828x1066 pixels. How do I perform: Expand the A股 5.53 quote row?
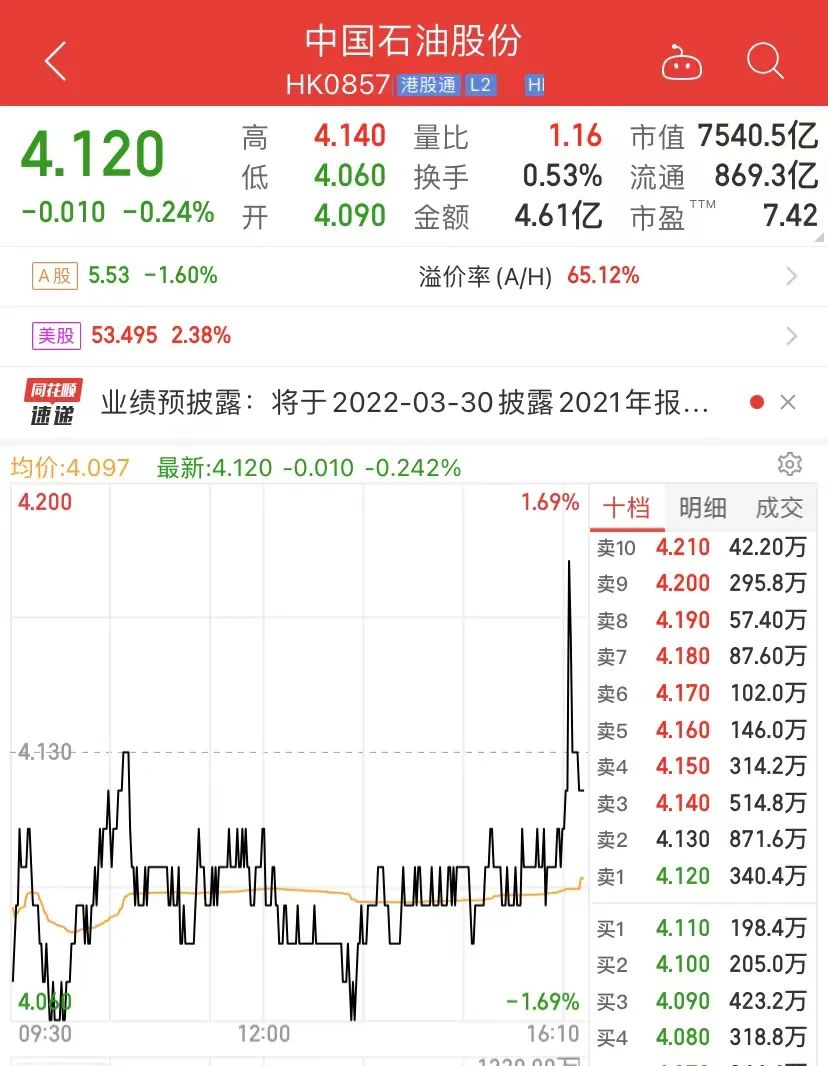[x=400, y=276]
